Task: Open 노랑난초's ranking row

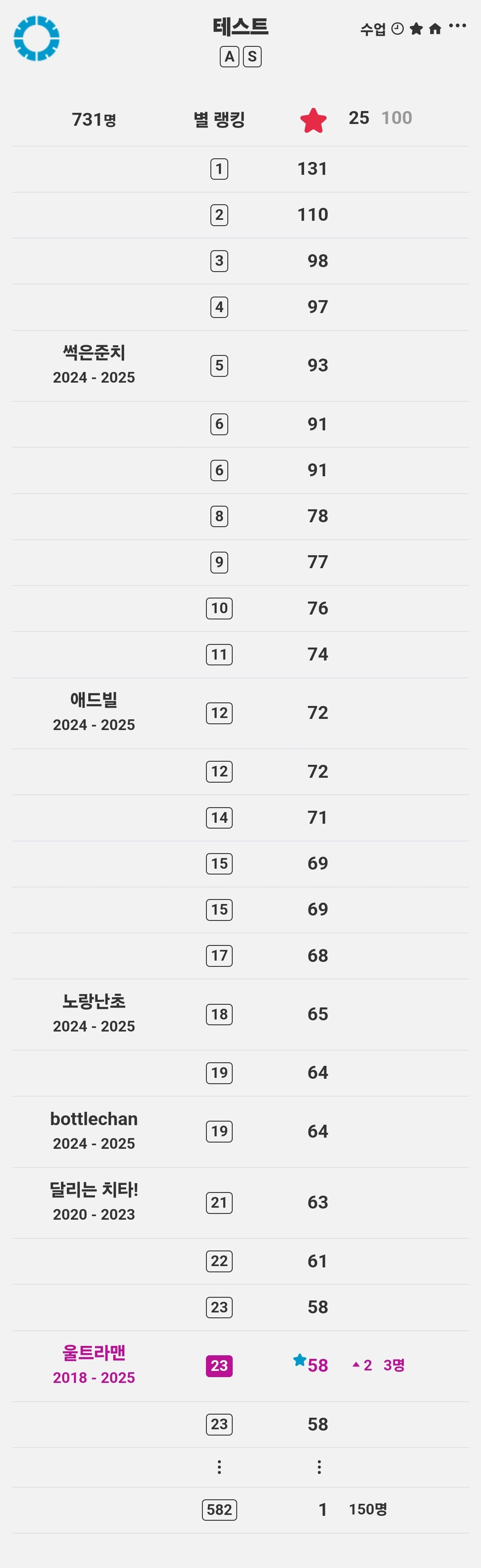Action: click(240, 1015)
